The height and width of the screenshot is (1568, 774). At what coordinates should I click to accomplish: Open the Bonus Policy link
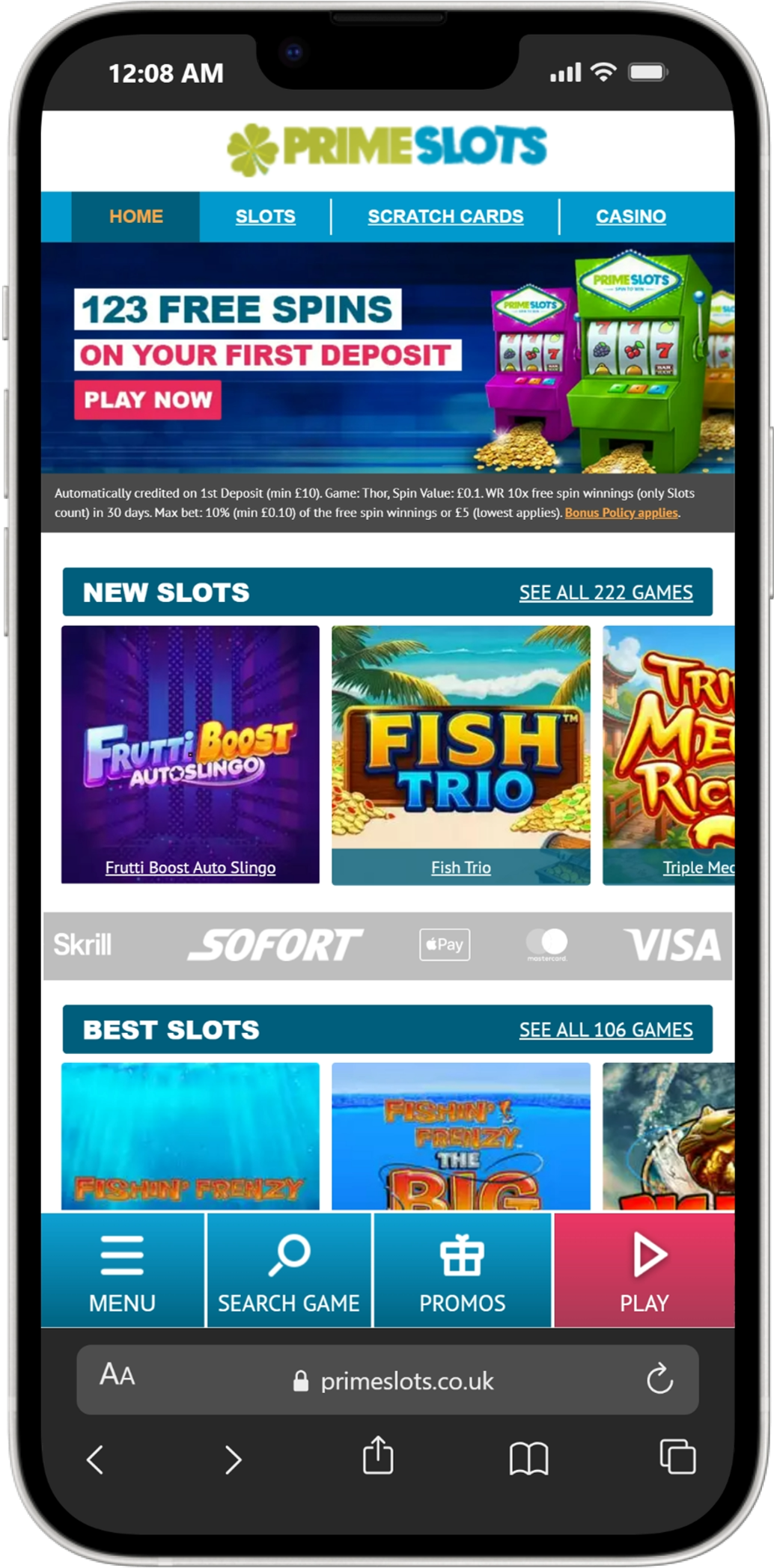pos(621,515)
